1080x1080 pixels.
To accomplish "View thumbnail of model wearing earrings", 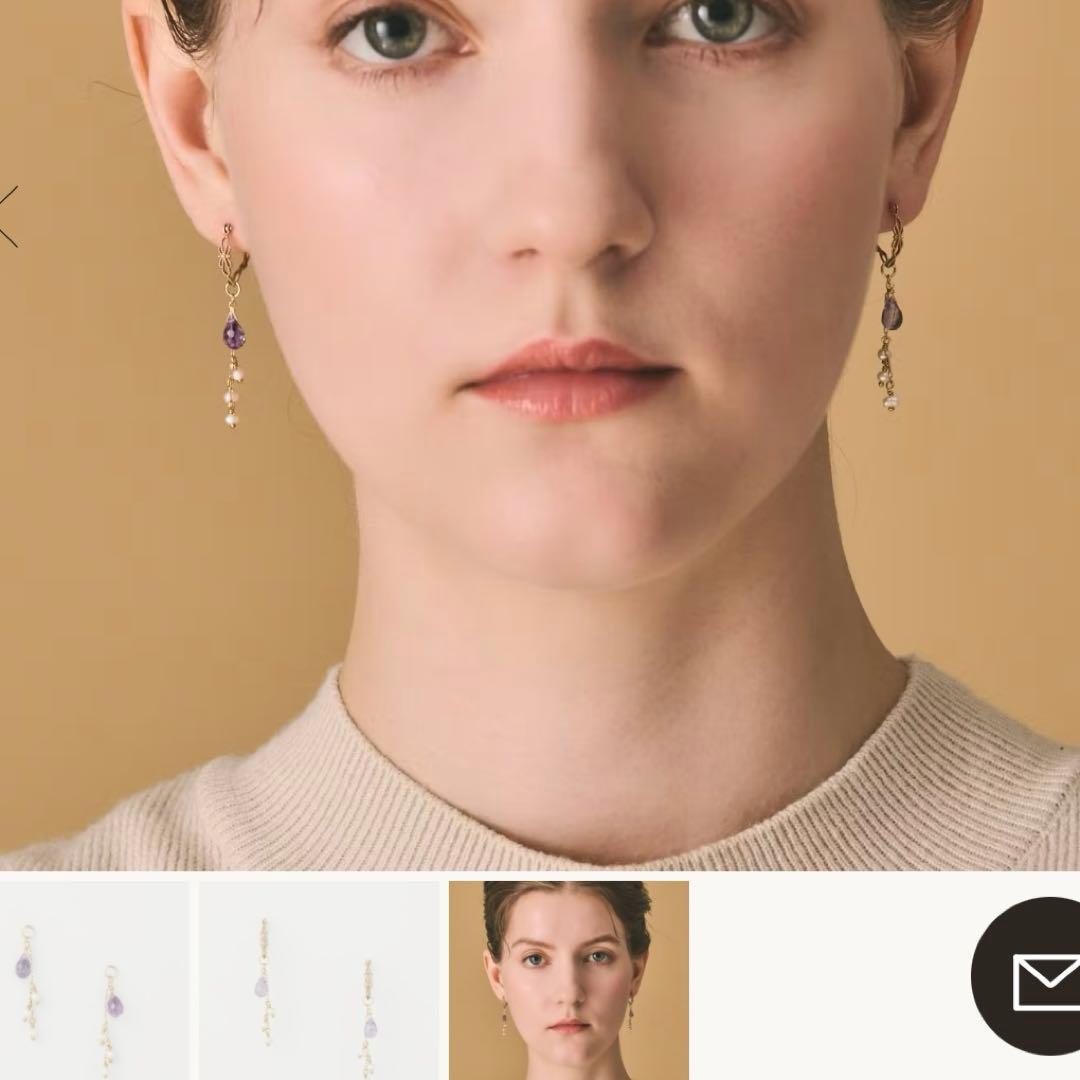I will coord(568,980).
